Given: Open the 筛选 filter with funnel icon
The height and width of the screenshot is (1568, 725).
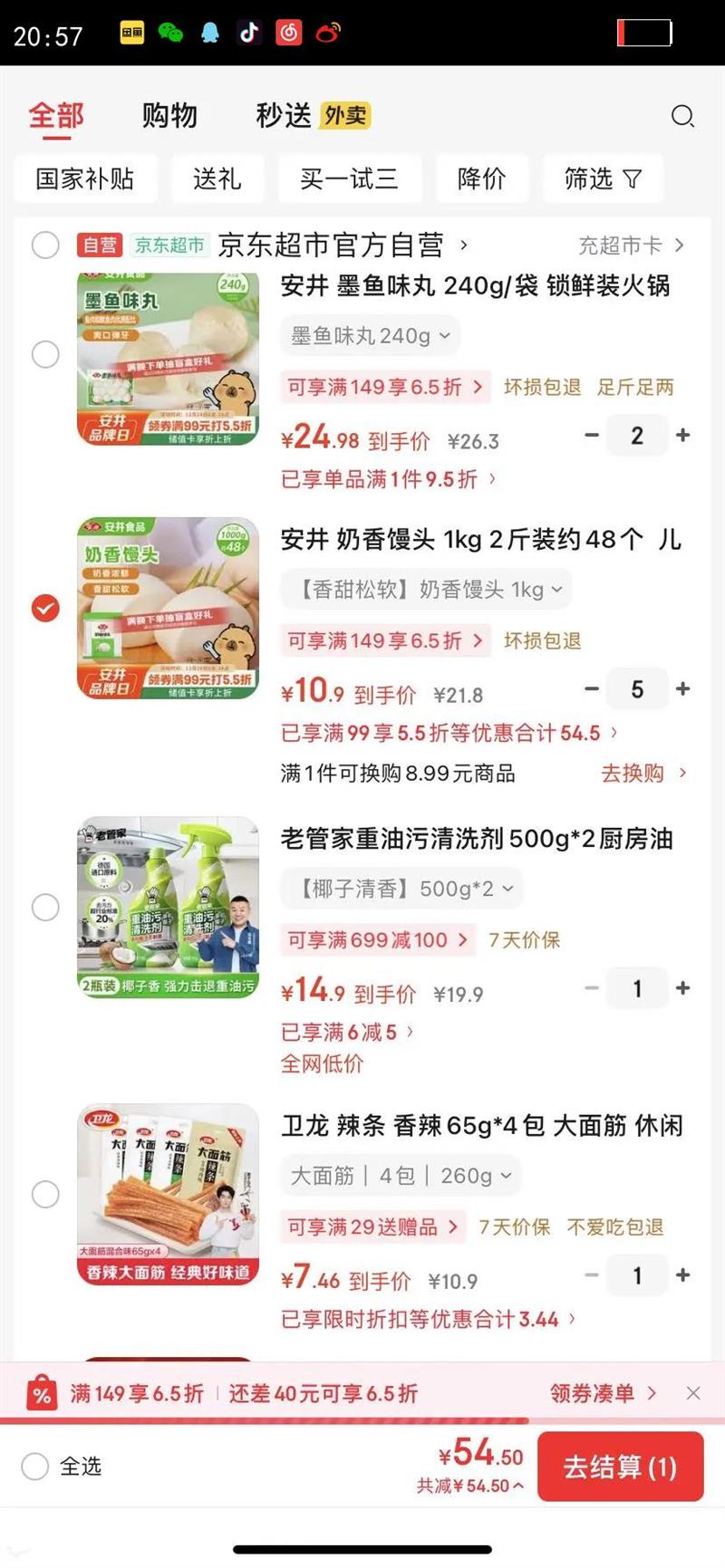Looking at the screenshot, I should click(602, 178).
